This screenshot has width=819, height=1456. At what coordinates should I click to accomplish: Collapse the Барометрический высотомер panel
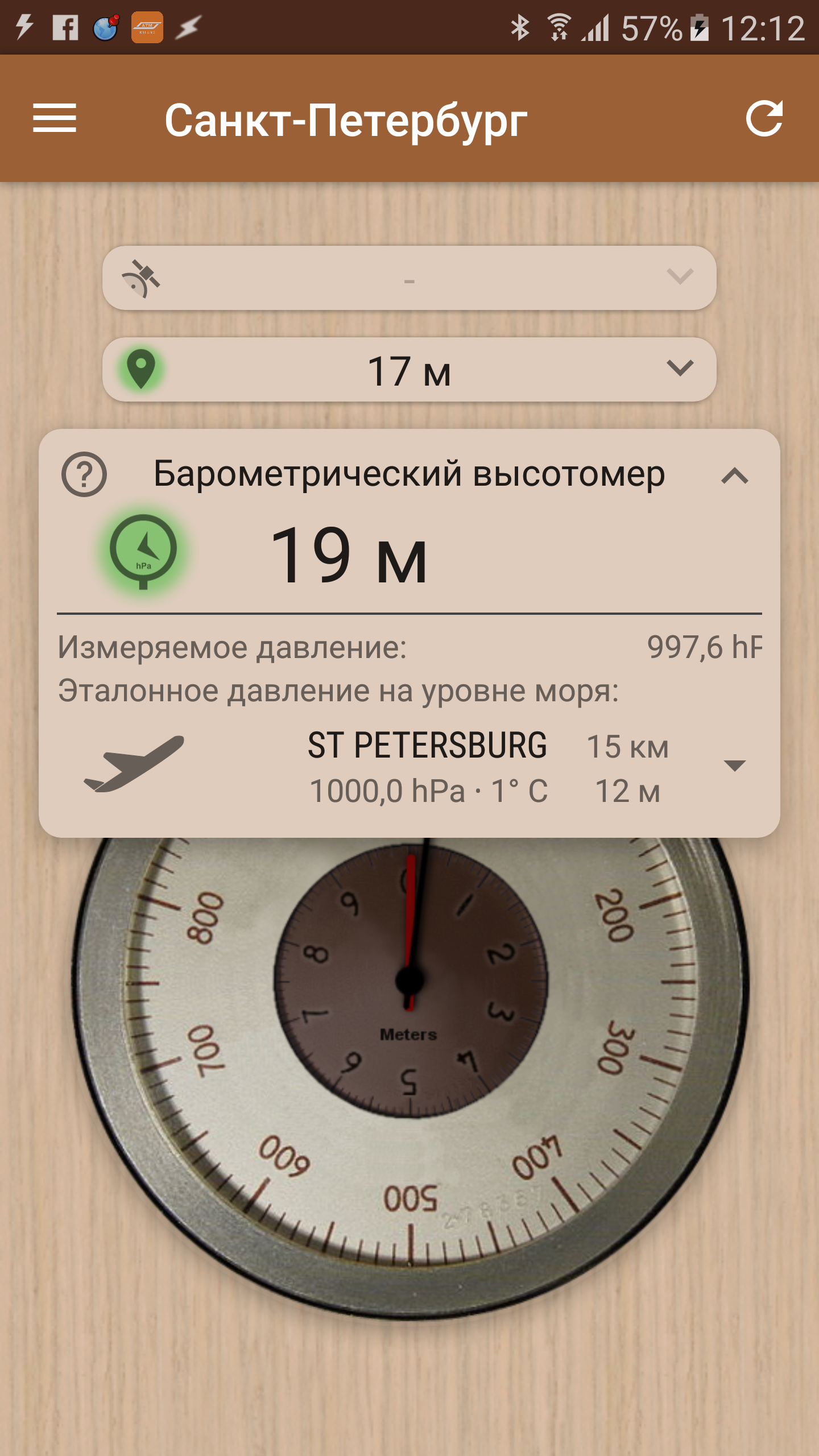(x=735, y=475)
